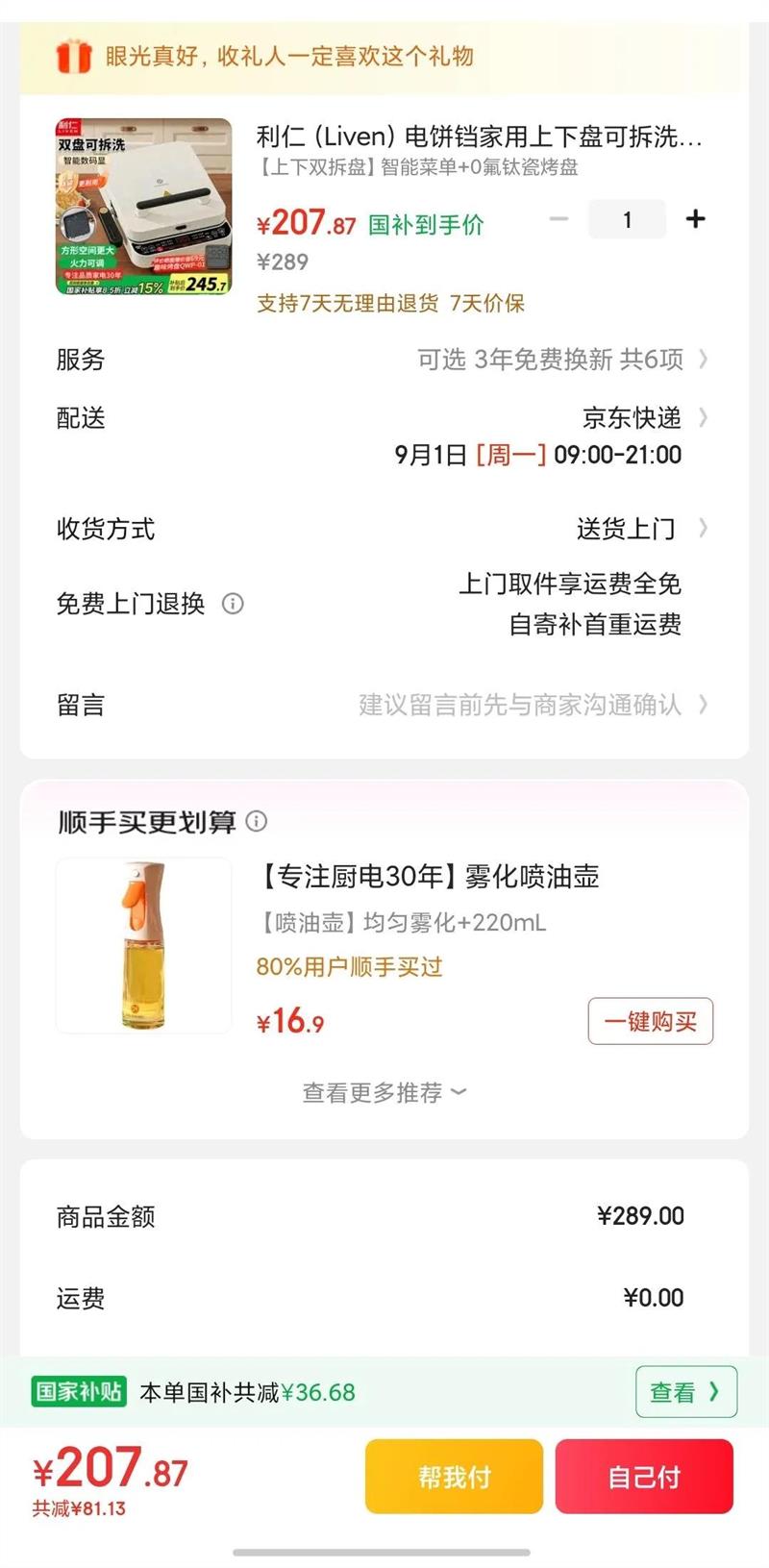Tap 一键购买 for the oil sprayer
Image resolution: width=769 pixels, height=1568 pixels.
coord(650,1021)
